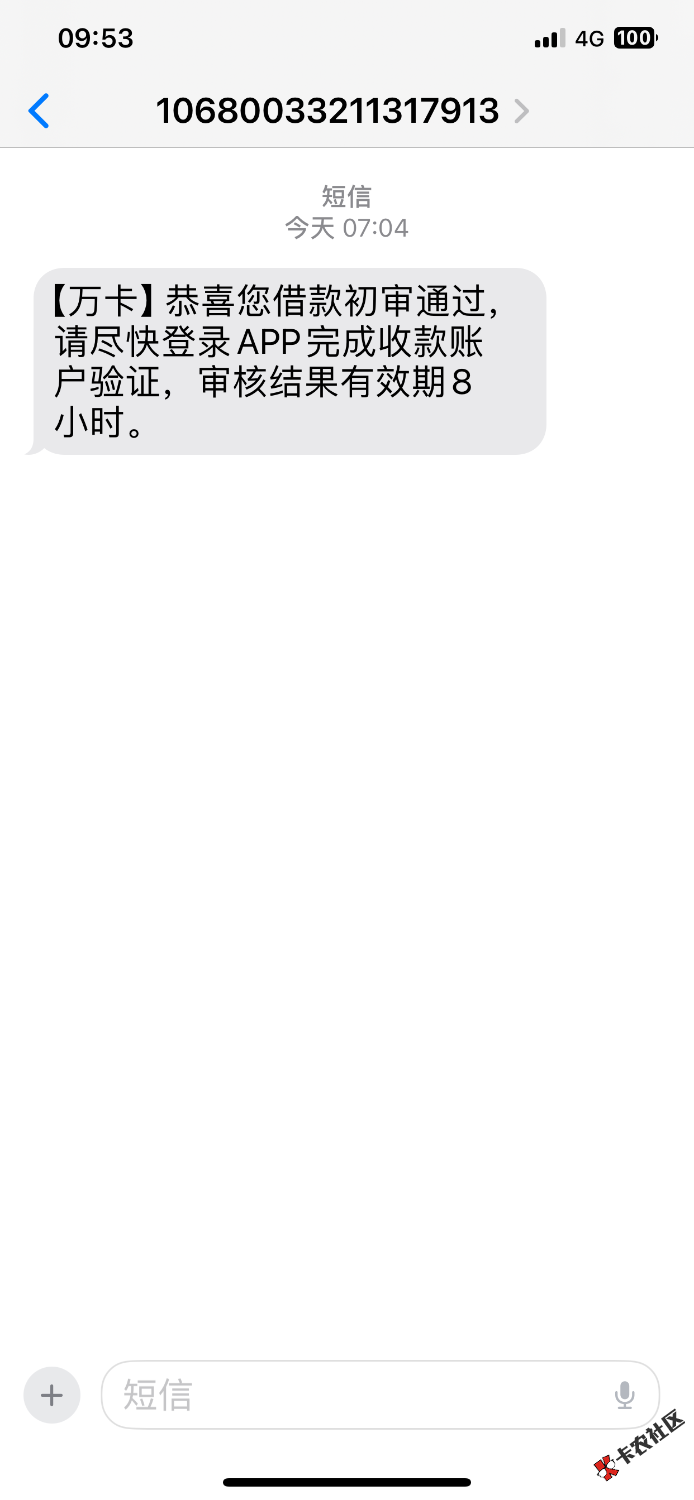Open the plus attachments button
Screen dimensions: 694x1500
[x=52, y=1394]
